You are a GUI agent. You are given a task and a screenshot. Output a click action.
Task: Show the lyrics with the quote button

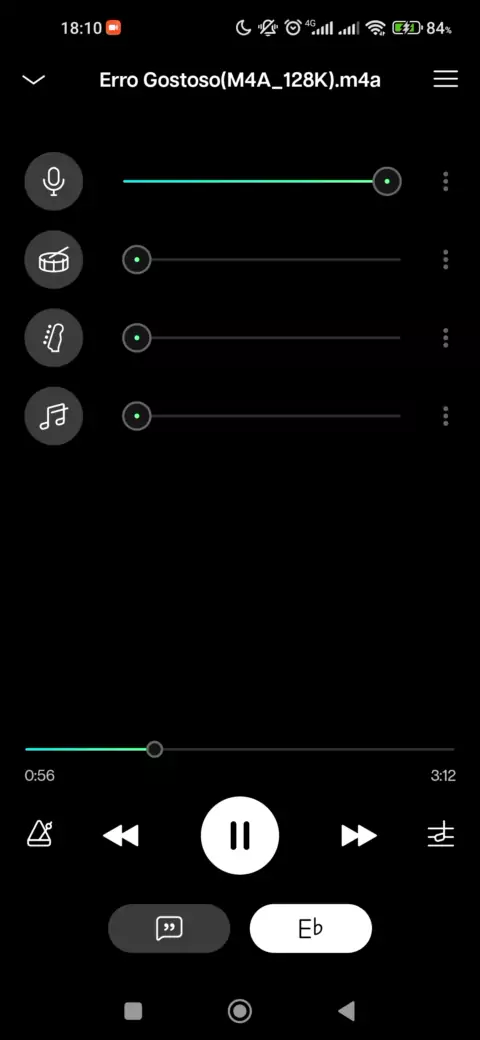[x=169, y=929]
